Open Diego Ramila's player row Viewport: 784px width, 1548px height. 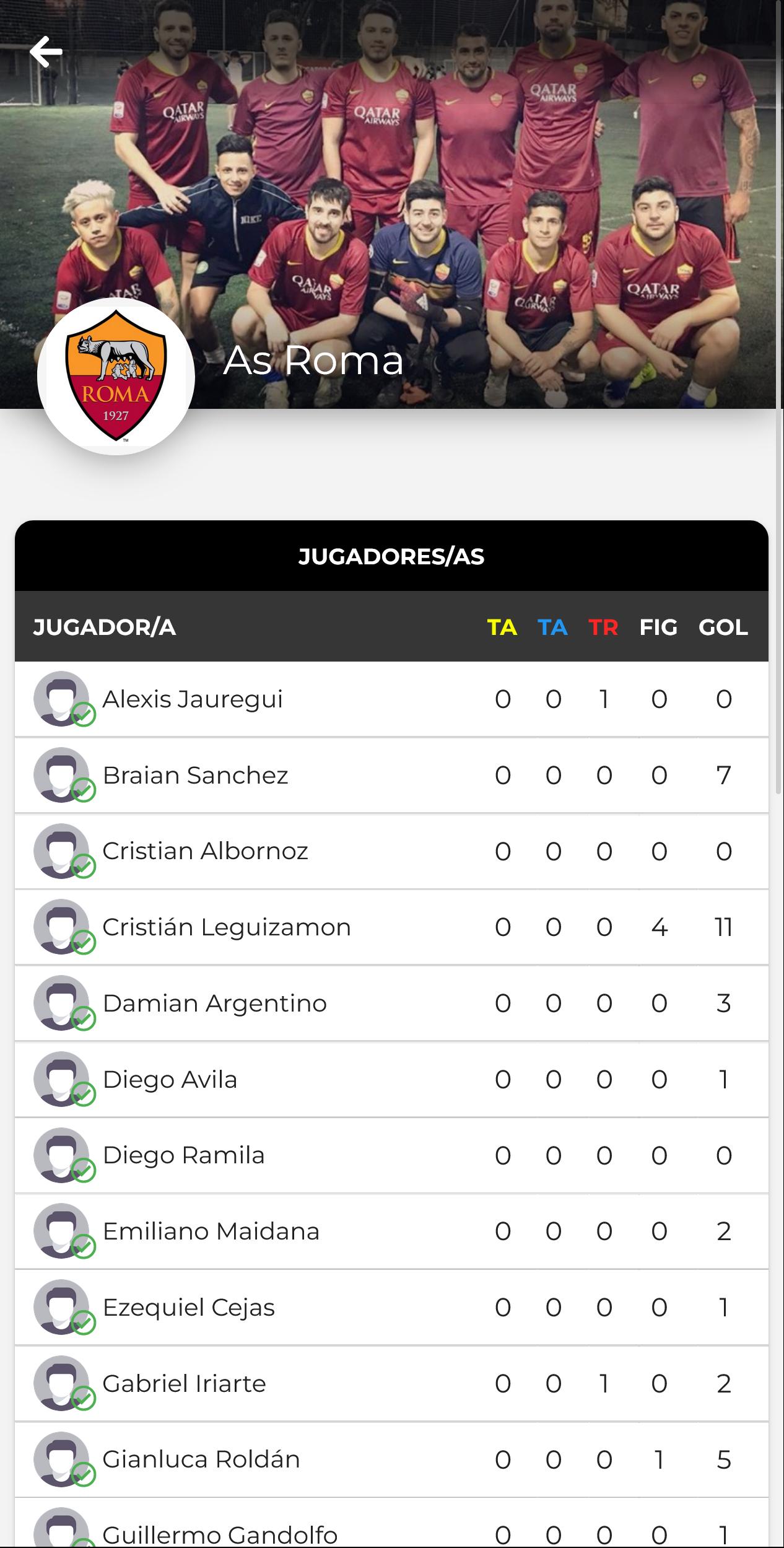click(x=183, y=1155)
